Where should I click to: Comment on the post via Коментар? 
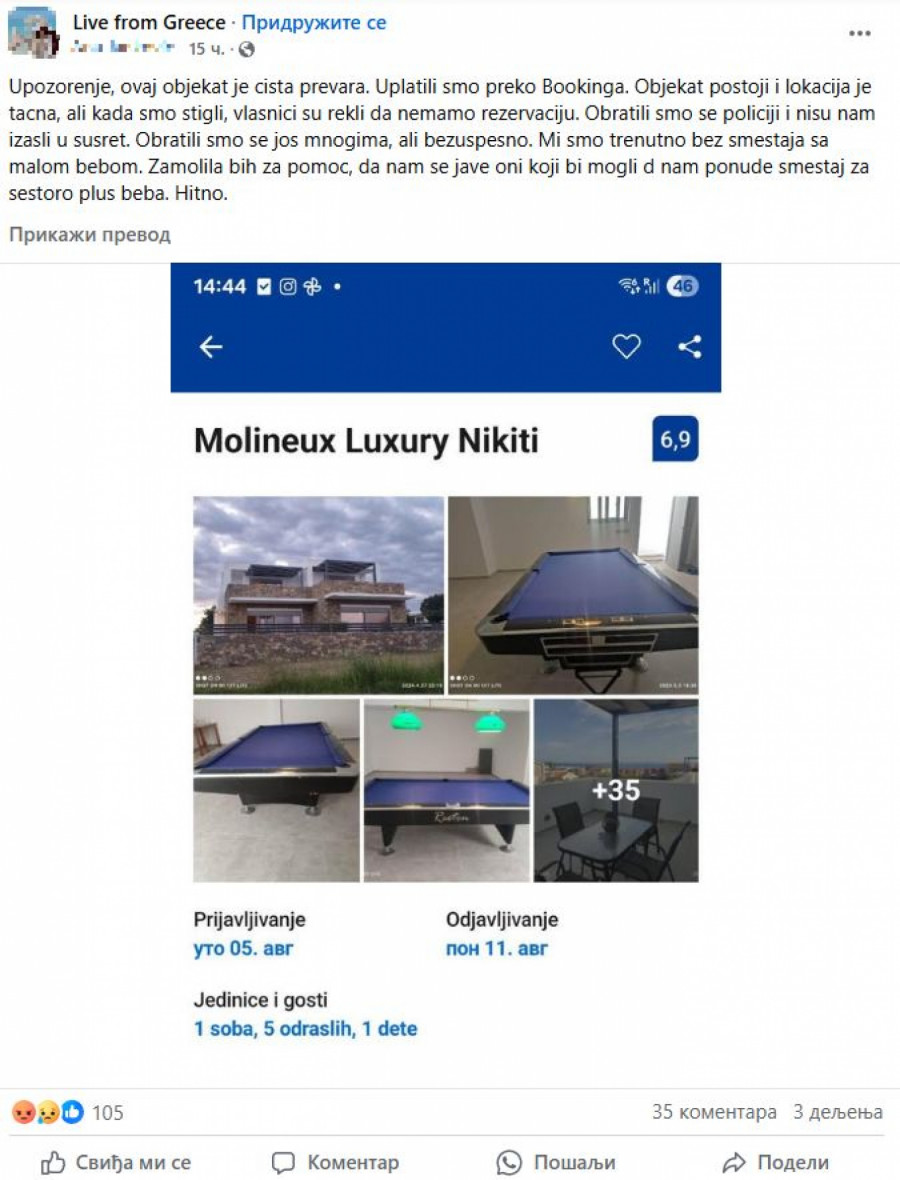coord(335,1162)
